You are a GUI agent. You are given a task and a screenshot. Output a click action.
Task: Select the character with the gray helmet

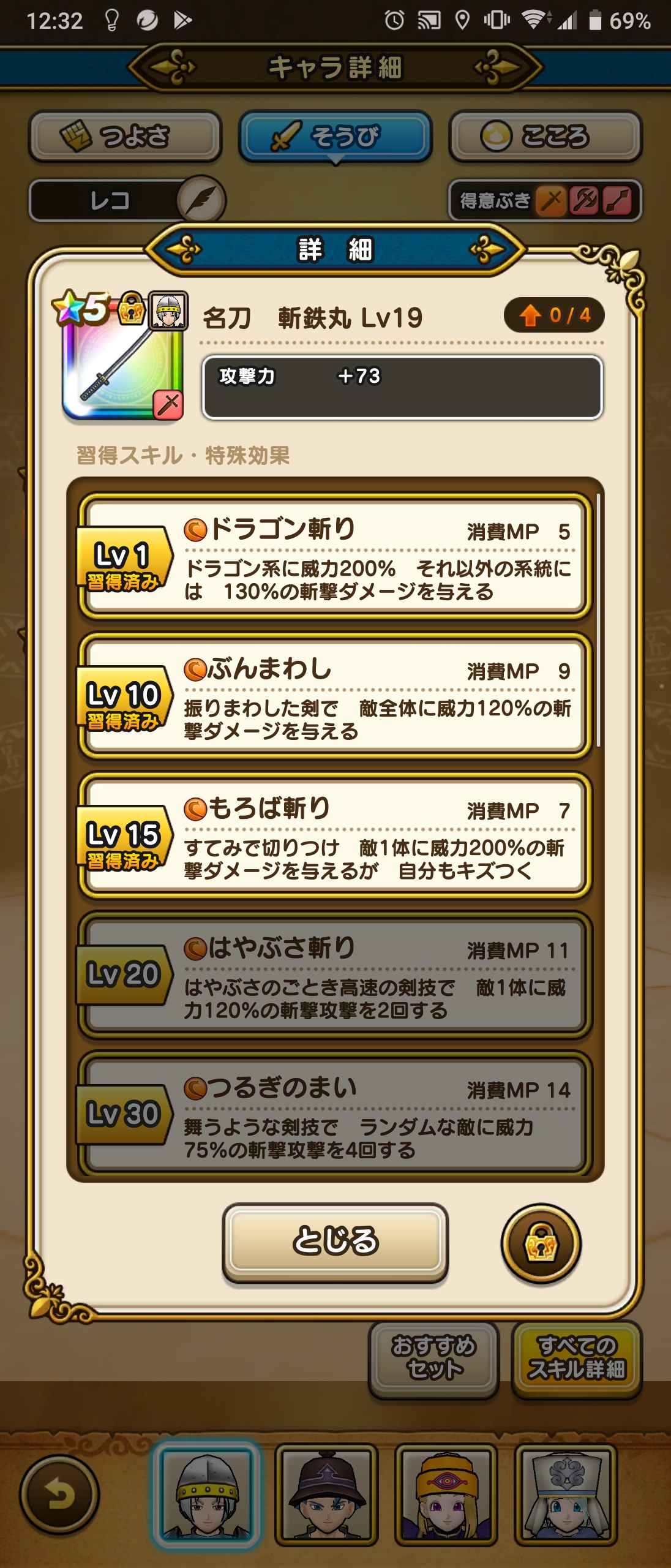[x=206, y=1494]
